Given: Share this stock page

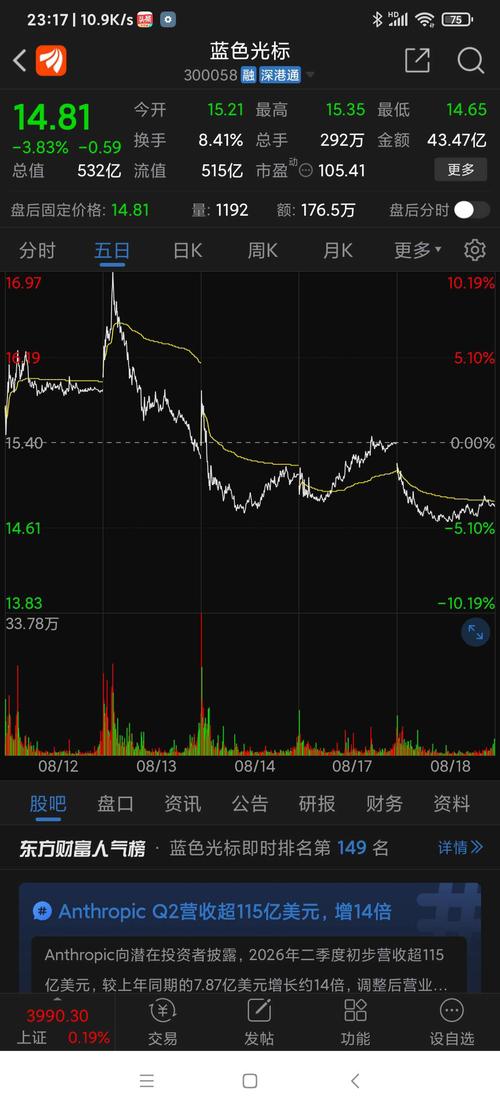Looking at the screenshot, I should coord(417,60).
